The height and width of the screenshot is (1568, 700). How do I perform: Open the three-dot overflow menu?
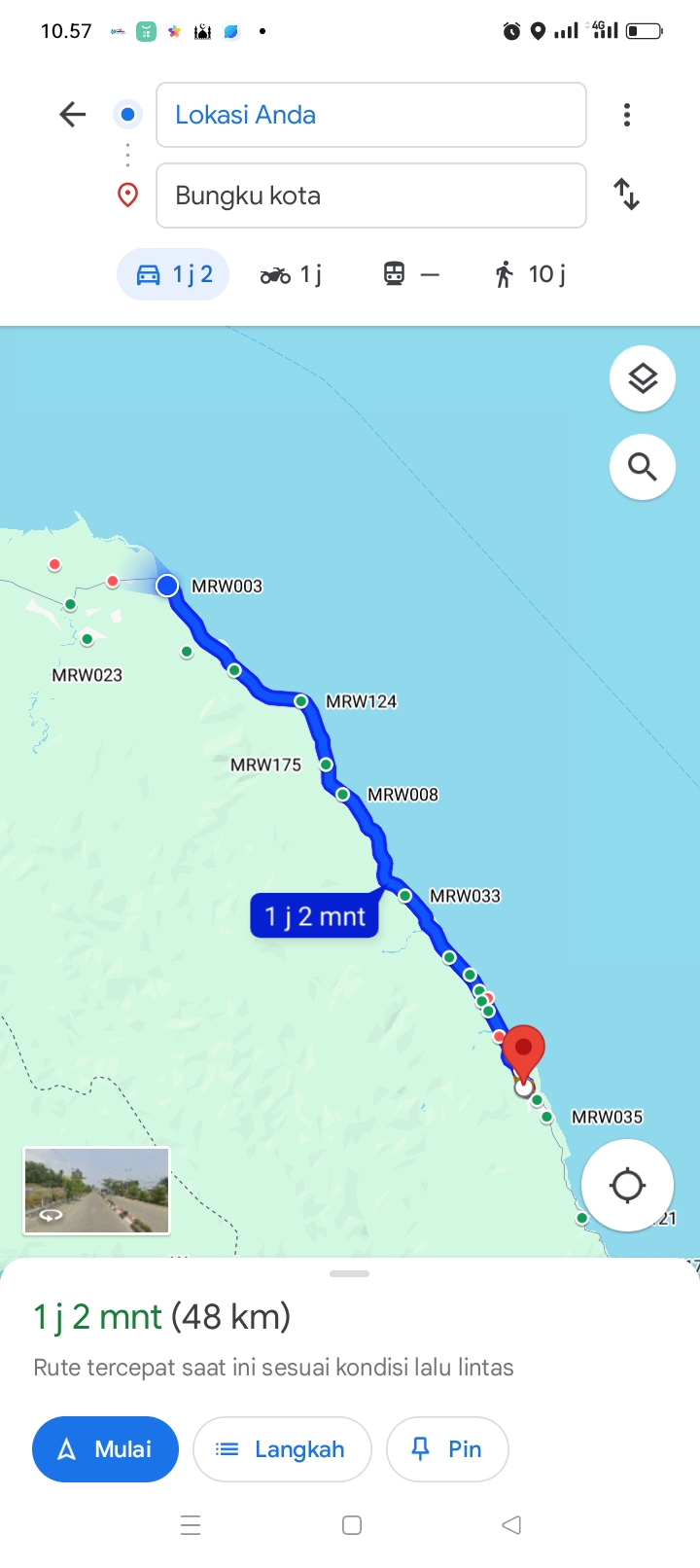627,115
